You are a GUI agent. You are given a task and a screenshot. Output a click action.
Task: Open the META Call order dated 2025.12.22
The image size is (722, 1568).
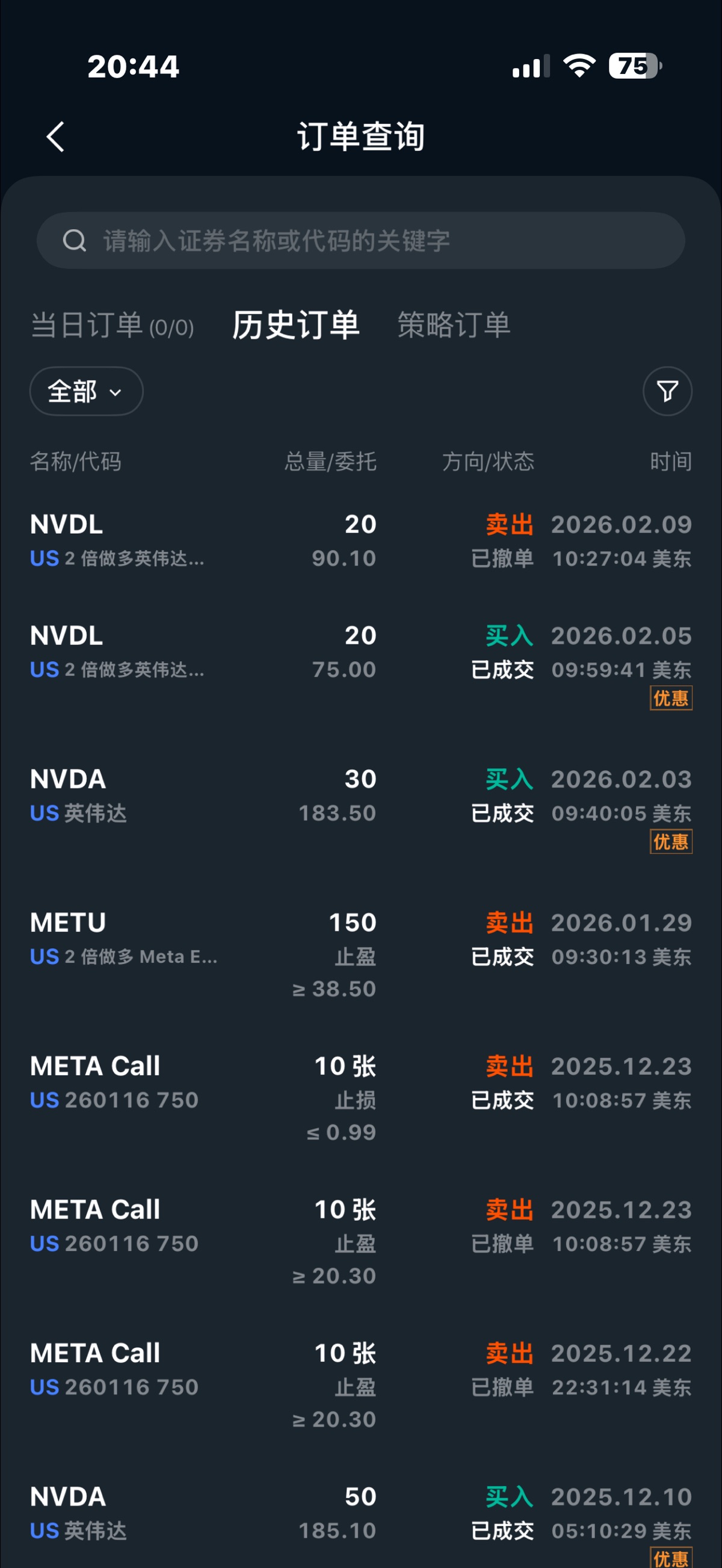(360, 1384)
